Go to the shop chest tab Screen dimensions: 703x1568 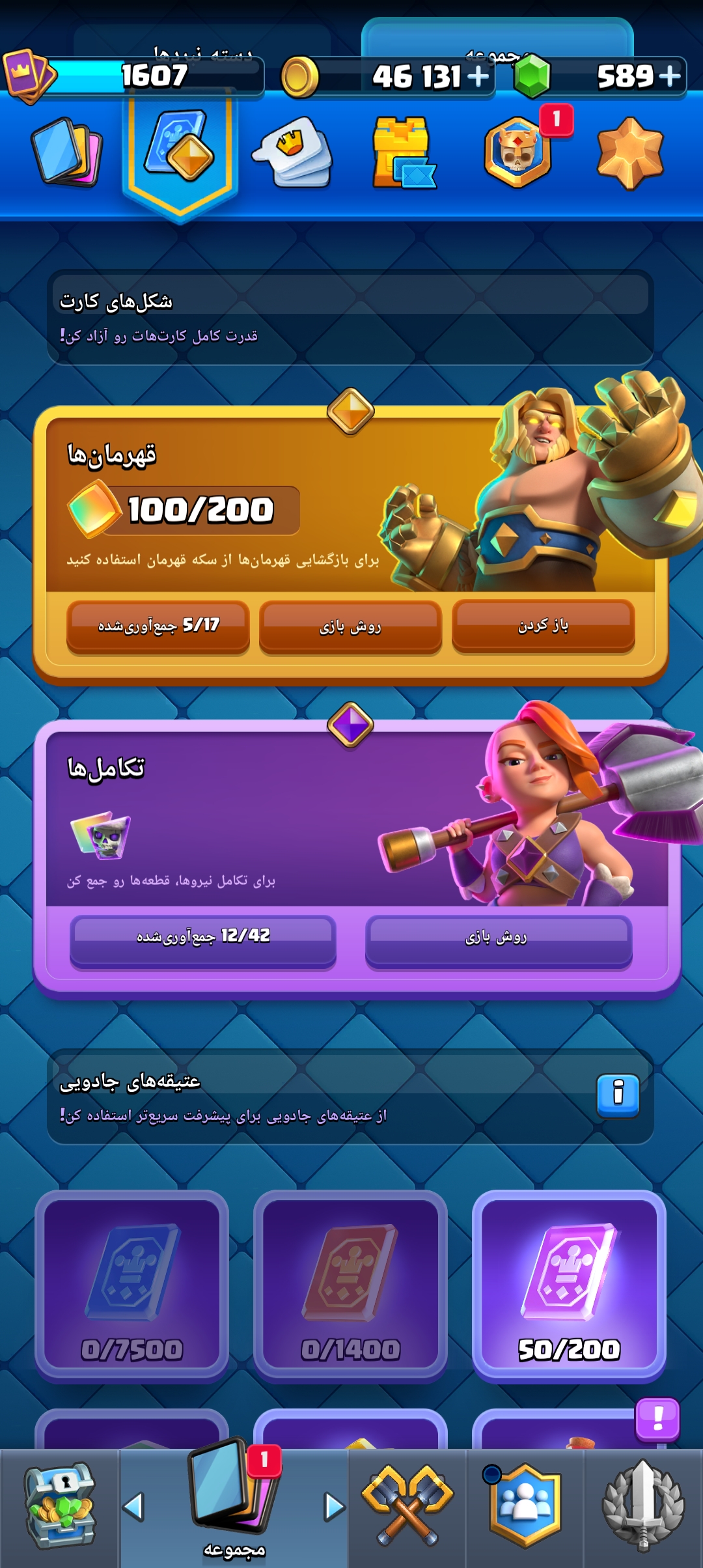[x=59, y=1507]
